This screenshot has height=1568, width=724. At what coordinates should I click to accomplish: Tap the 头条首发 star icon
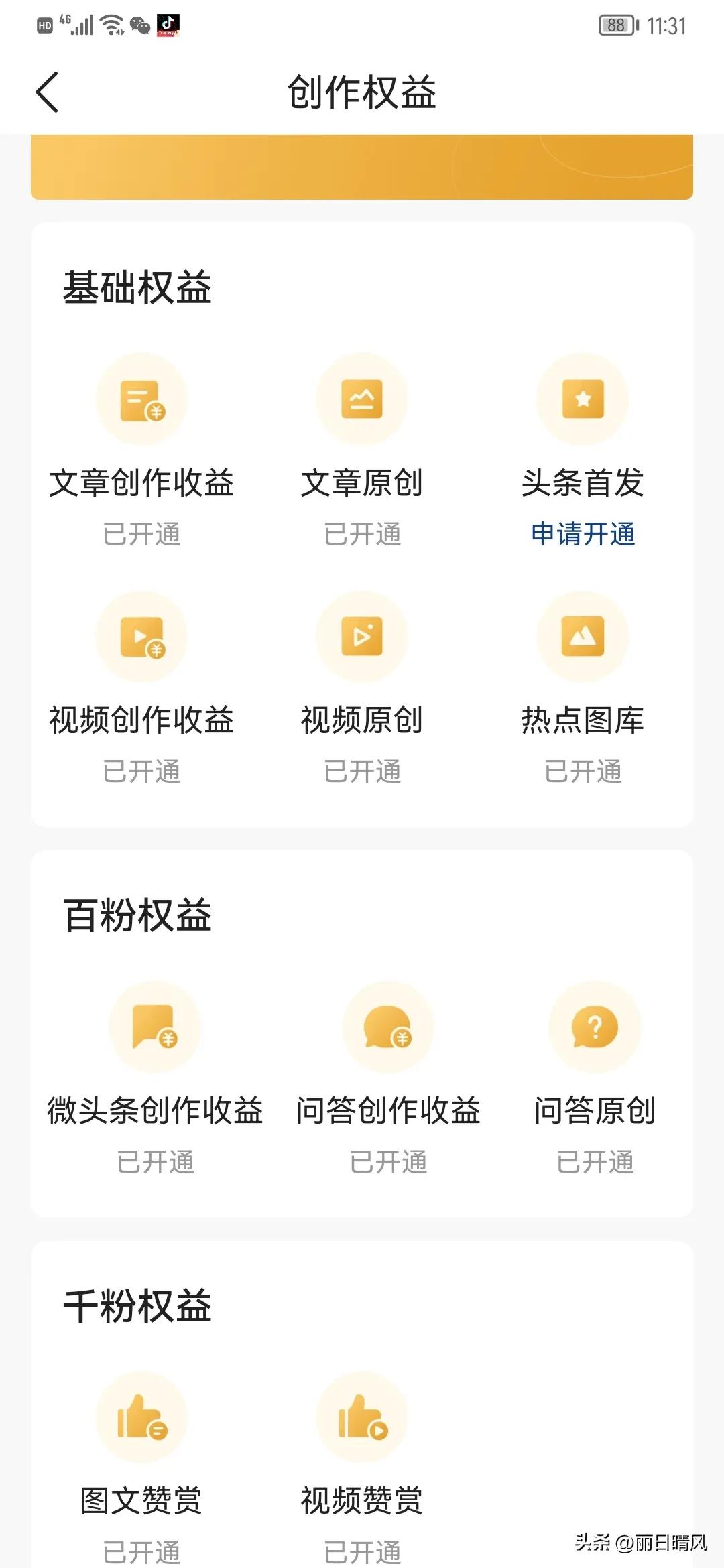(583, 399)
